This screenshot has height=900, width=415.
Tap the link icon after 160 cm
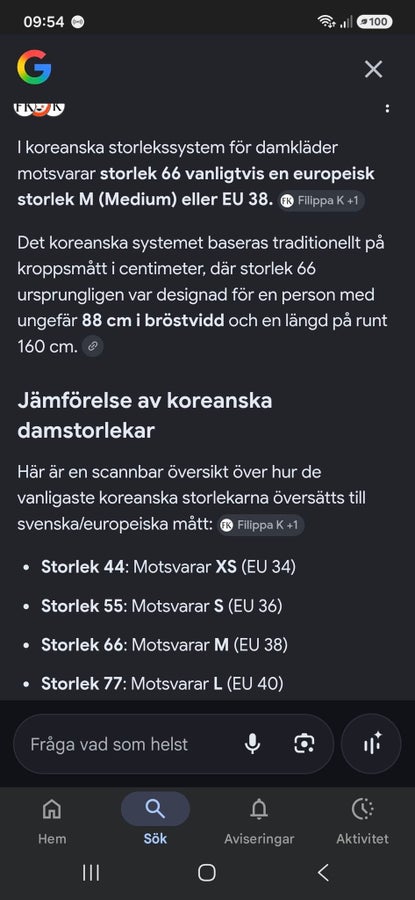[x=93, y=347]
